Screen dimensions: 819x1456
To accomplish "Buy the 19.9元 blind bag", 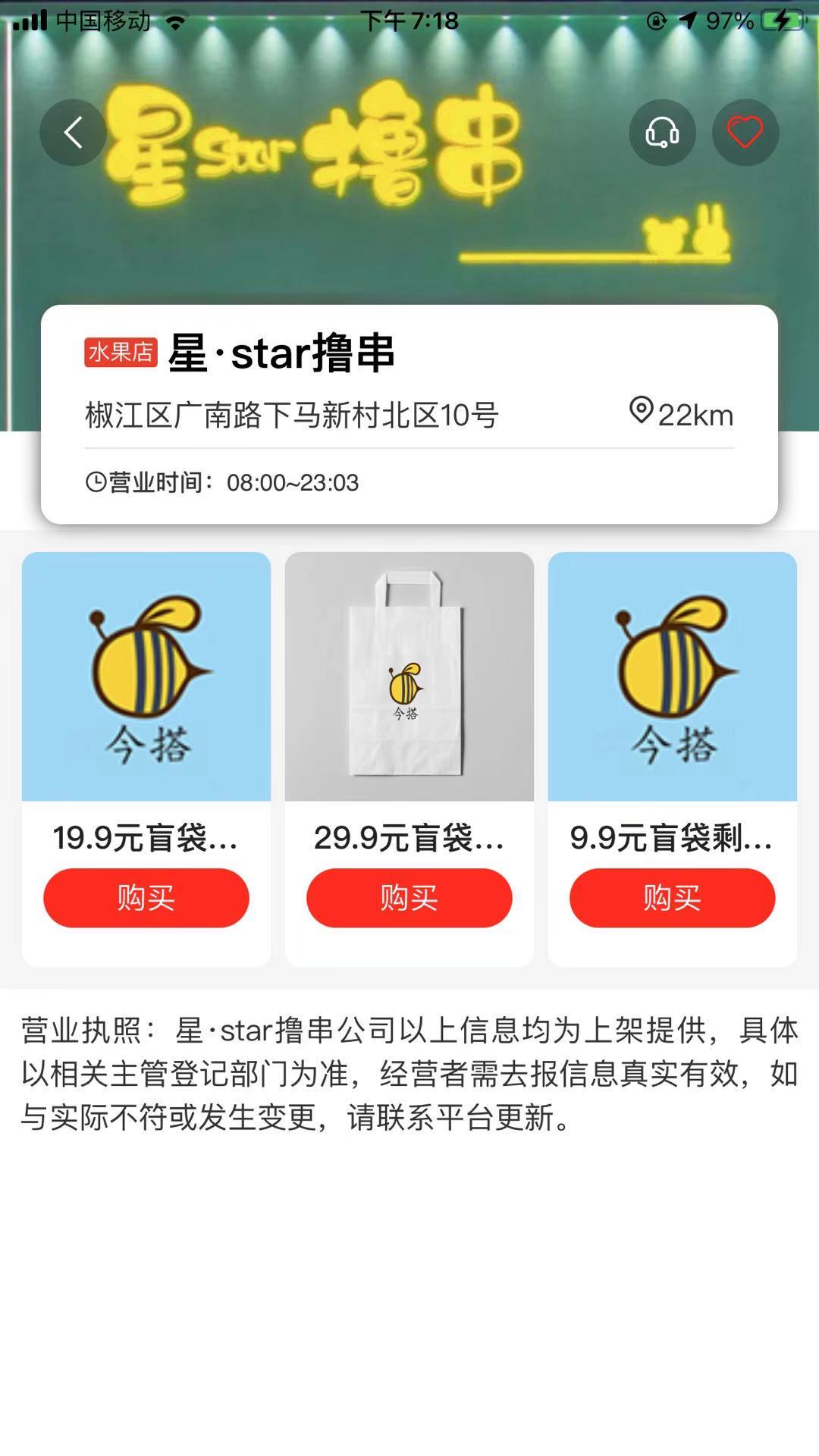I will click(146, 898).
